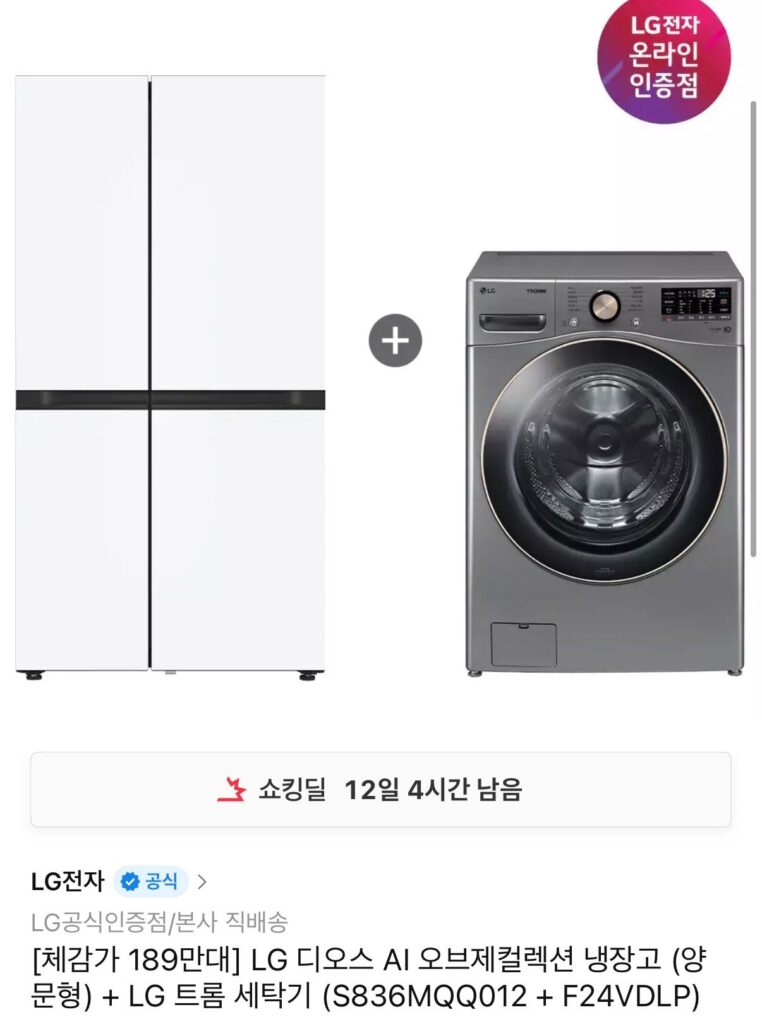Select the 쇼킹딜 deal banner
Image resolution: width=762 pixels, height=1024 pixels.
pyautogui.click(x=380, y=789)
